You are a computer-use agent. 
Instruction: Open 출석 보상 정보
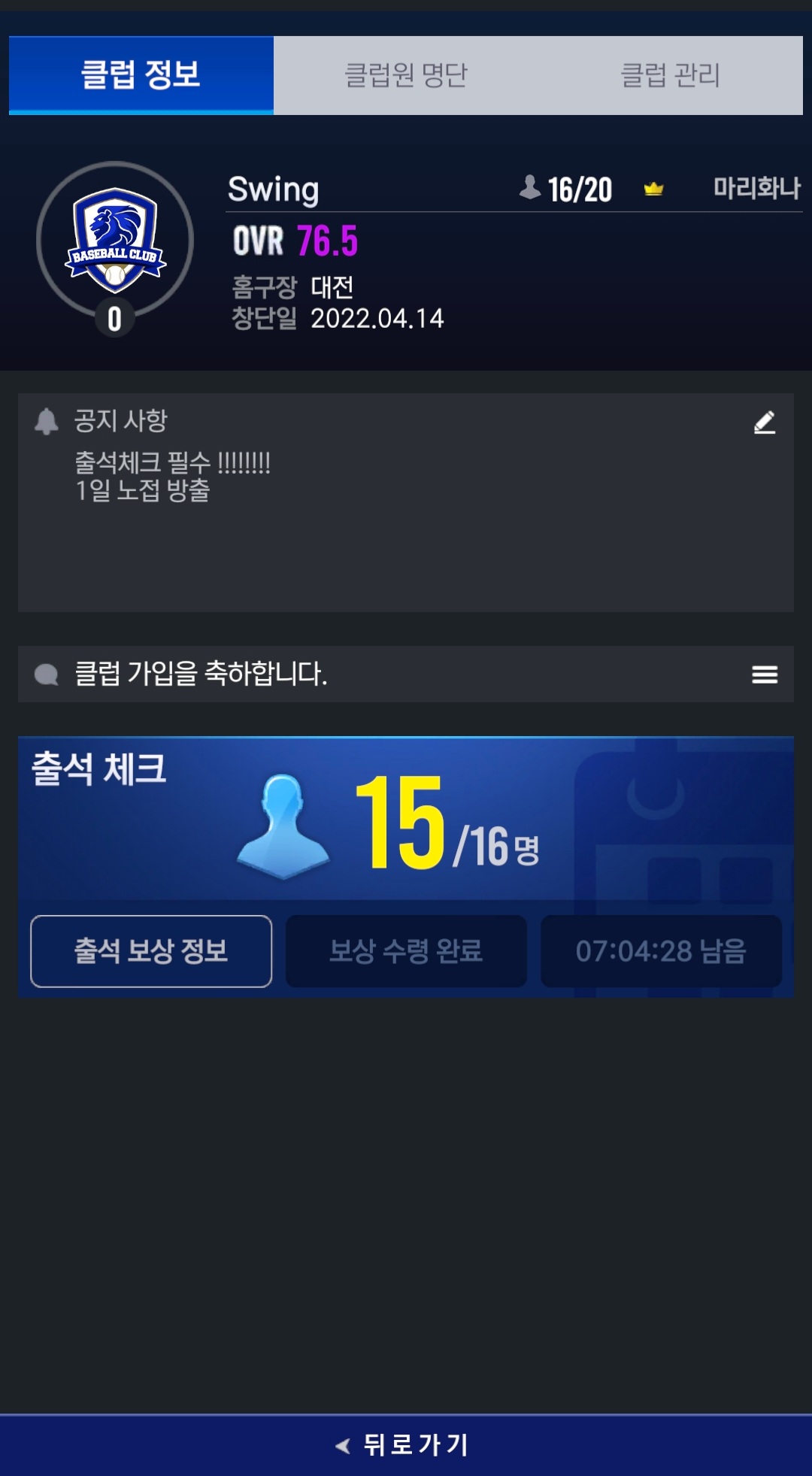[x=151, y=951]
